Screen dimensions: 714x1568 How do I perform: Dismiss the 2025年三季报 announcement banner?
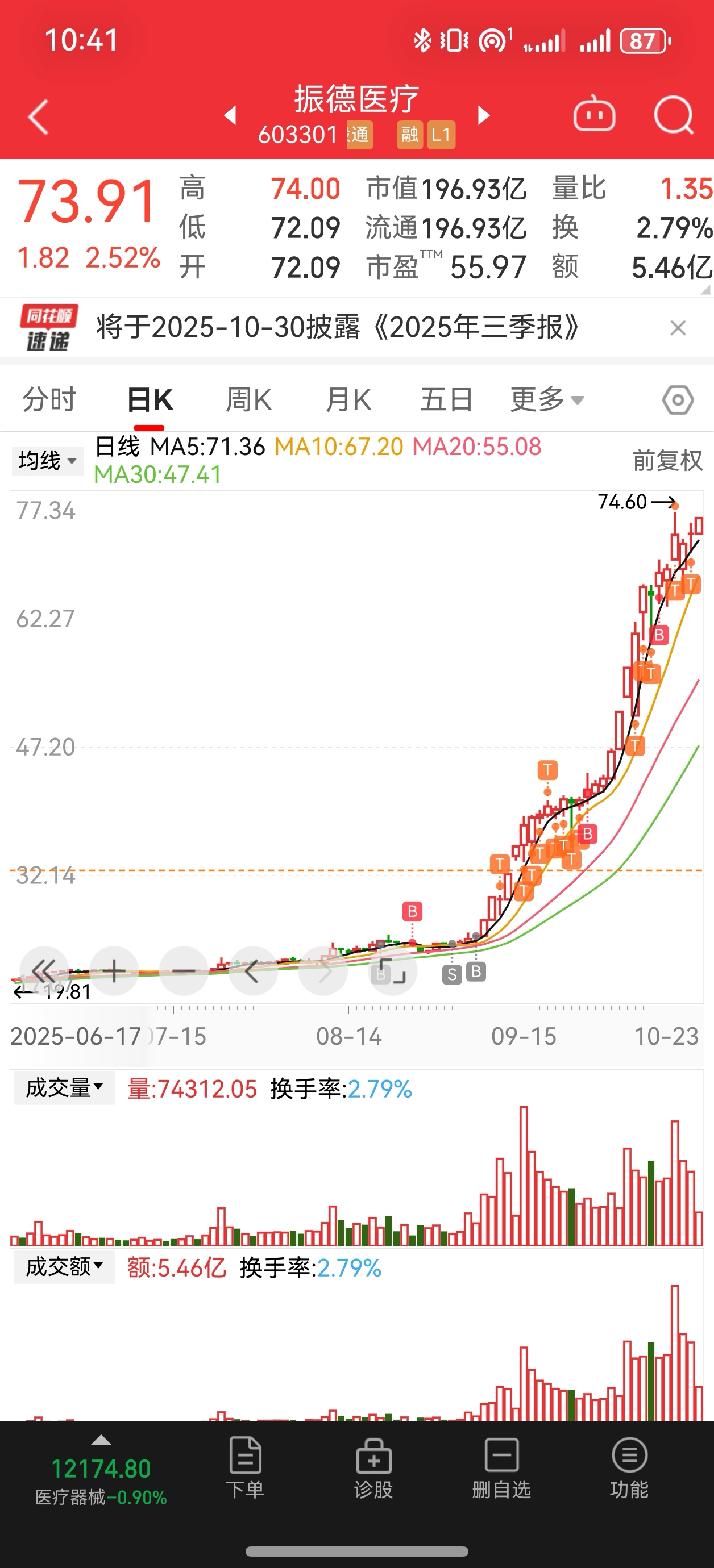click(678, 328)
